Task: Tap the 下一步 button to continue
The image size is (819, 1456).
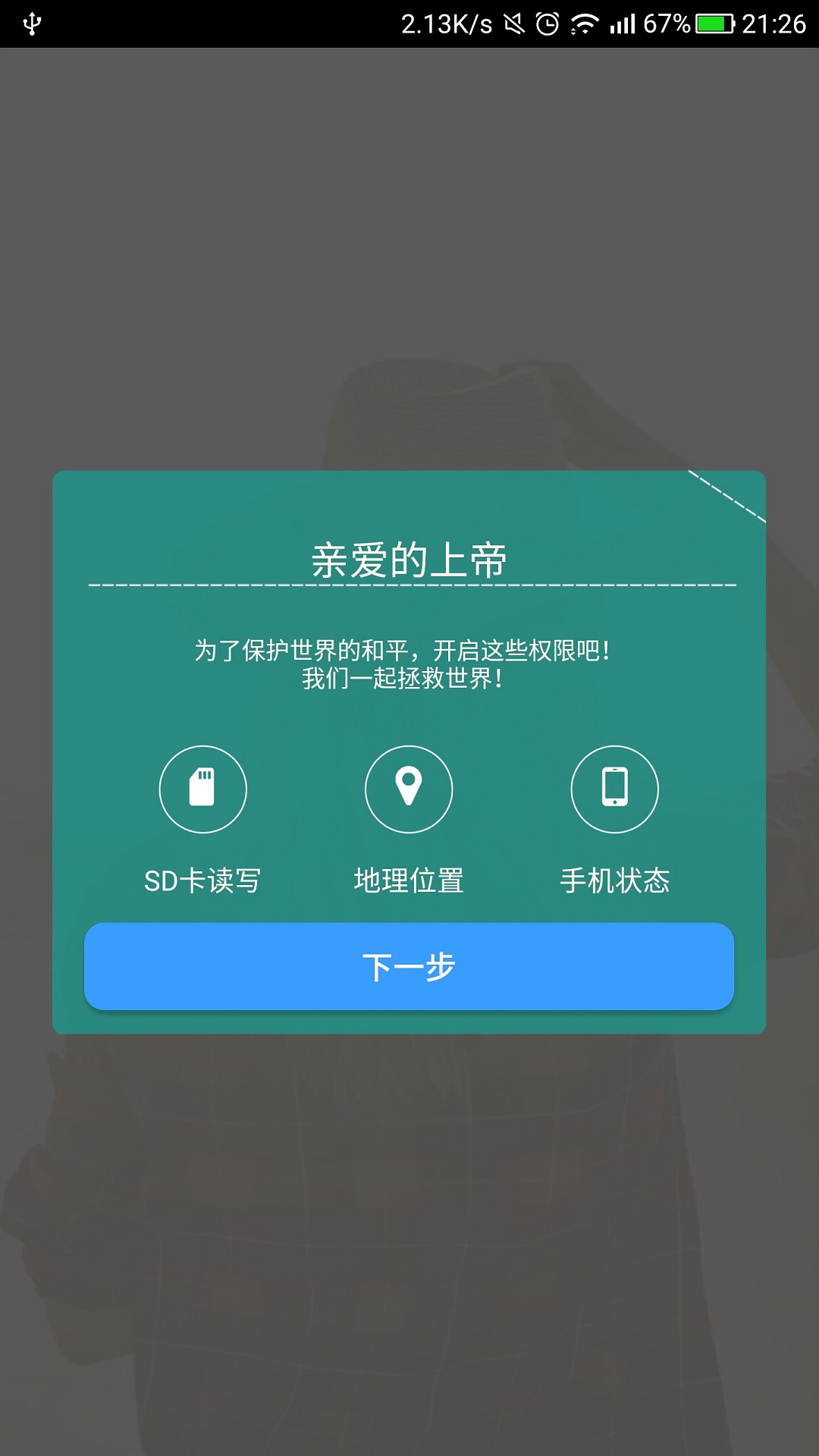Action: pyautogui.click(x=409, y=966)
